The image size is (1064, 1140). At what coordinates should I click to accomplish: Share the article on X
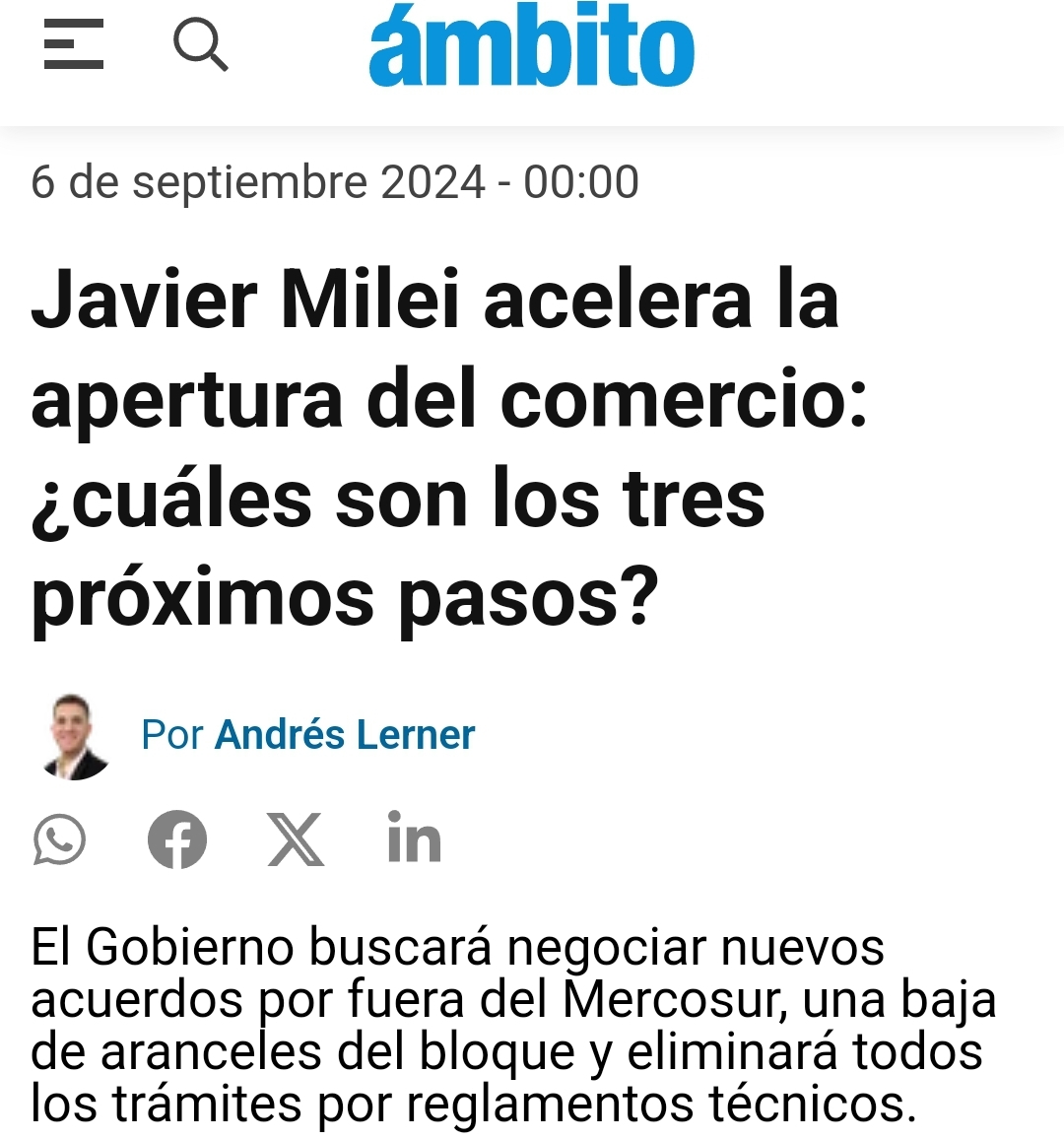(x=296, y=840)
